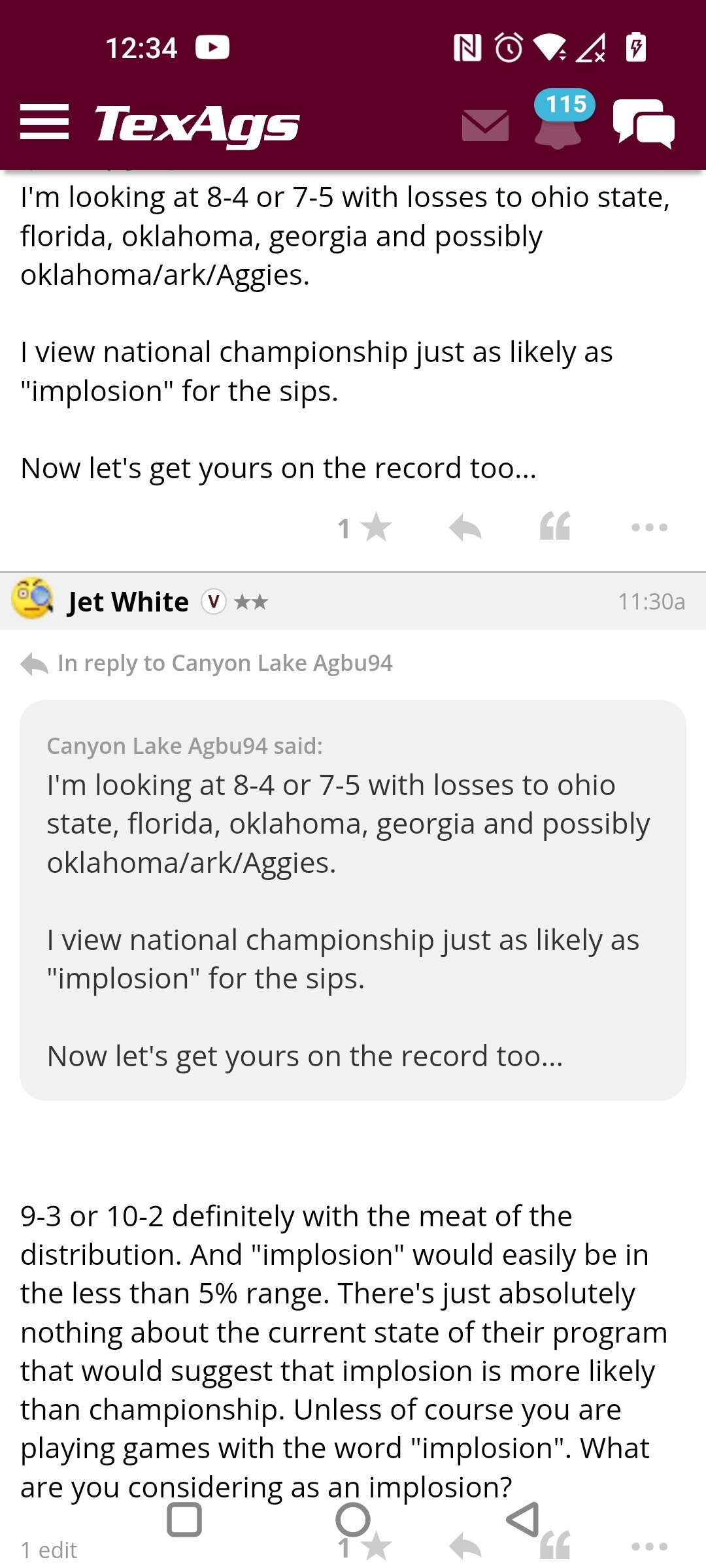Open the forums chat bubbles icon
Screen dimensions: 706x1568
(x=644, y=123)
